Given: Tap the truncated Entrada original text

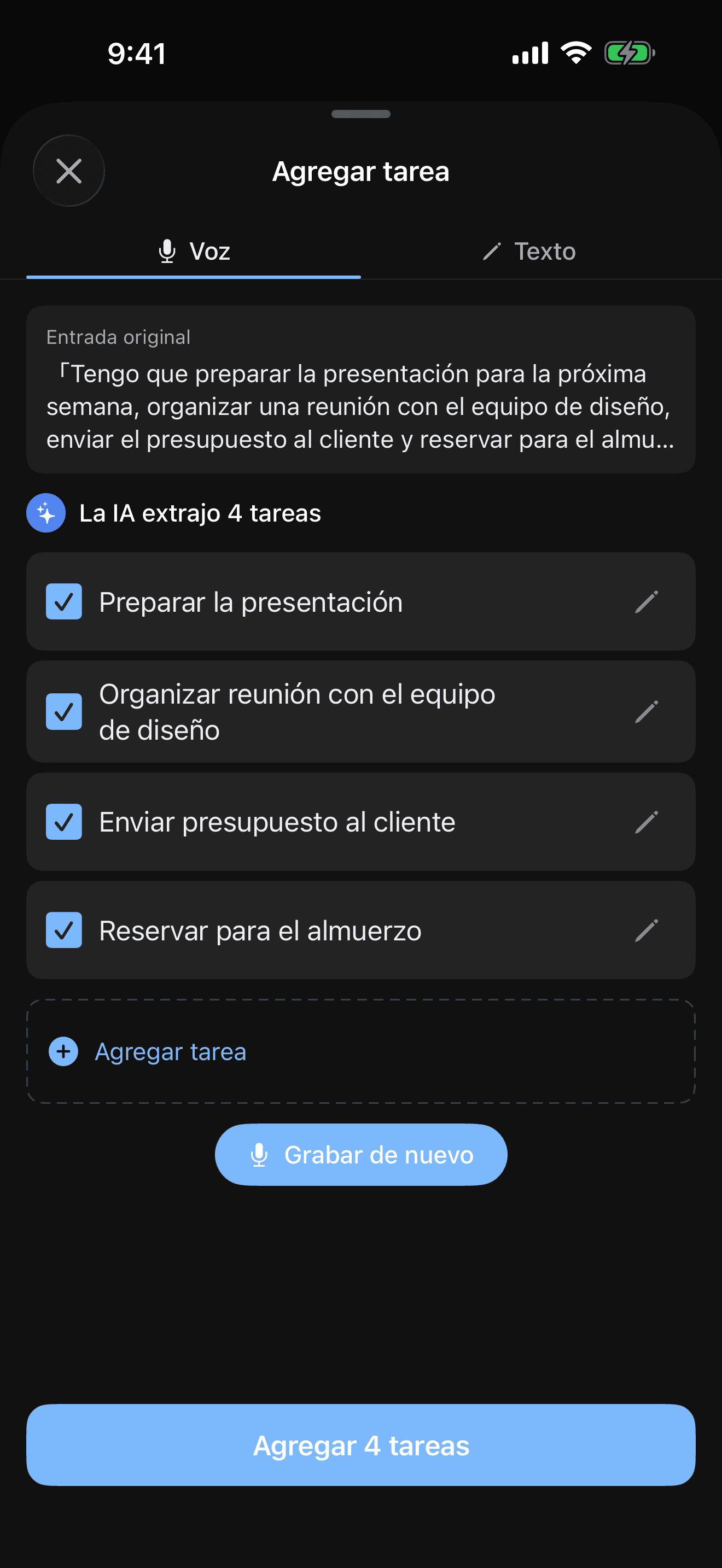Looking at the screenshot, I should 360,407.
